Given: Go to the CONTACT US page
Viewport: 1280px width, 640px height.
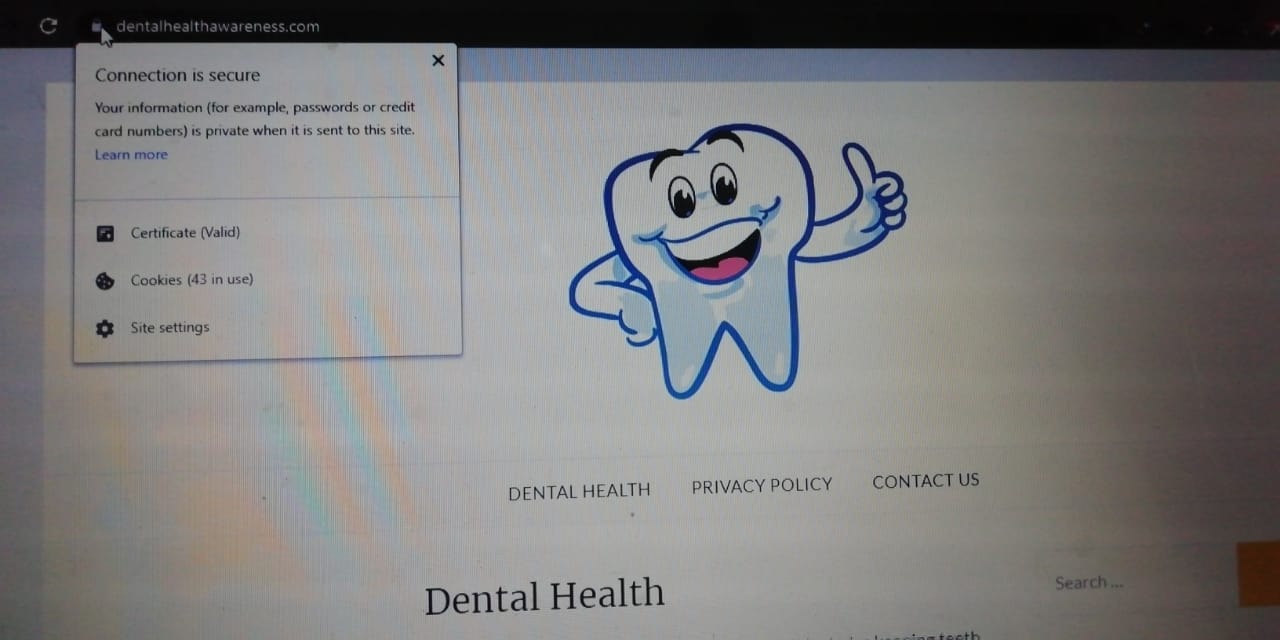Looking at the screenshot, I should pos(925,481).
